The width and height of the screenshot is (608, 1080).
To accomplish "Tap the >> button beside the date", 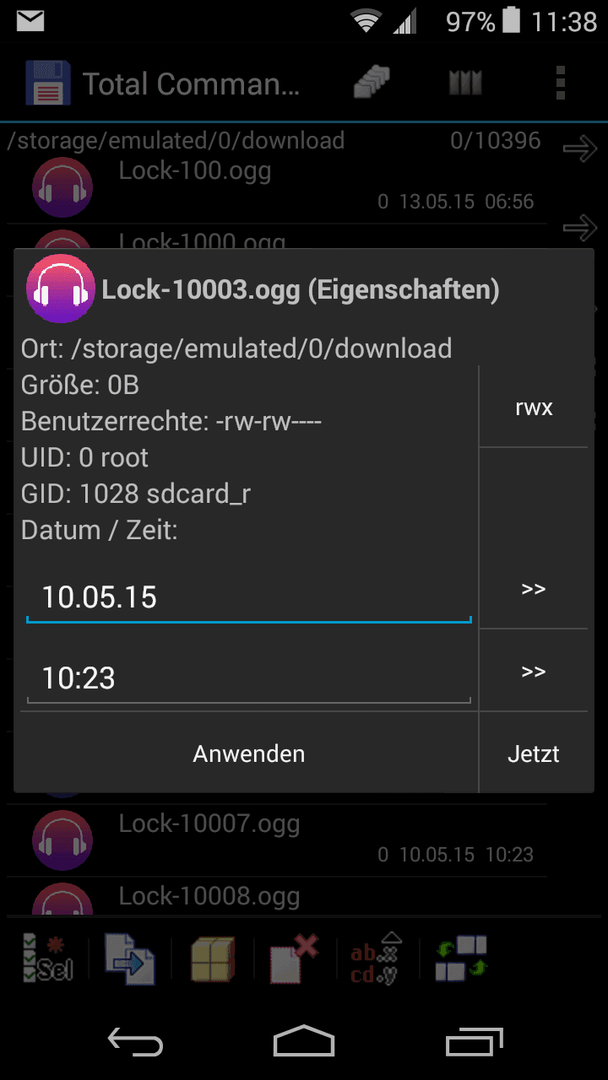I will 534,589.
